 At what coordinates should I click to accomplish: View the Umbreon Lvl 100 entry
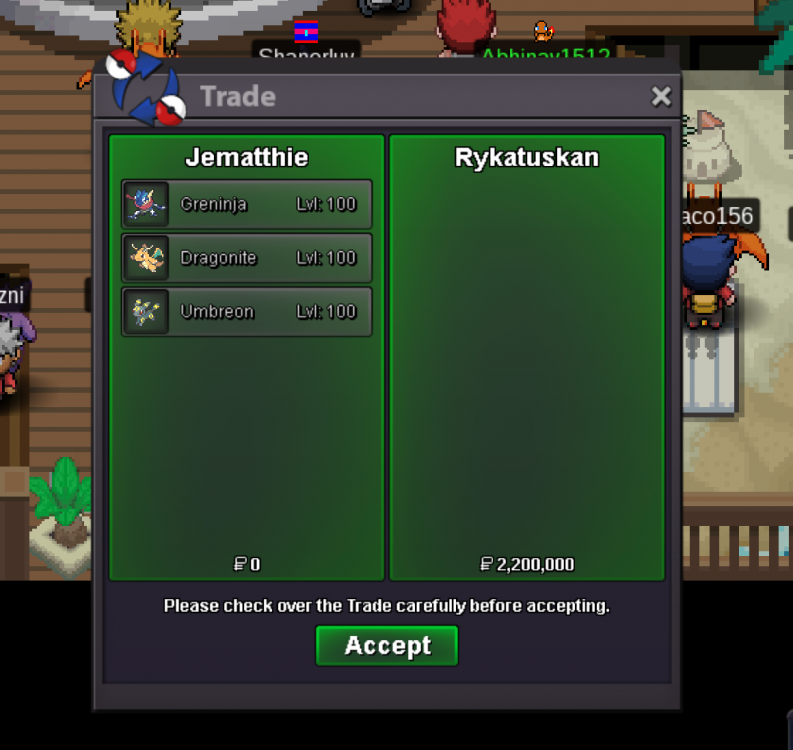point(247,312)
